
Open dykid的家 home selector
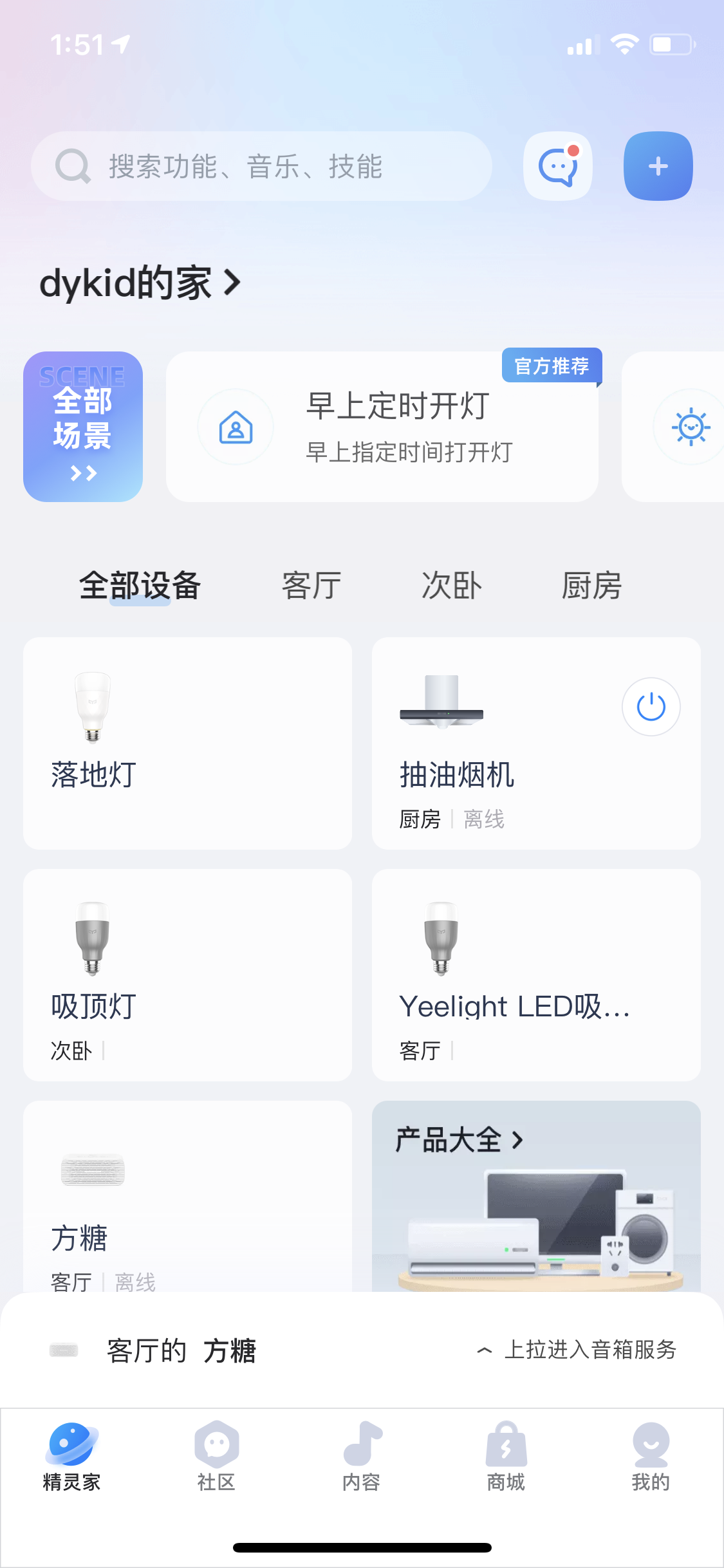(x=140, y=283)
